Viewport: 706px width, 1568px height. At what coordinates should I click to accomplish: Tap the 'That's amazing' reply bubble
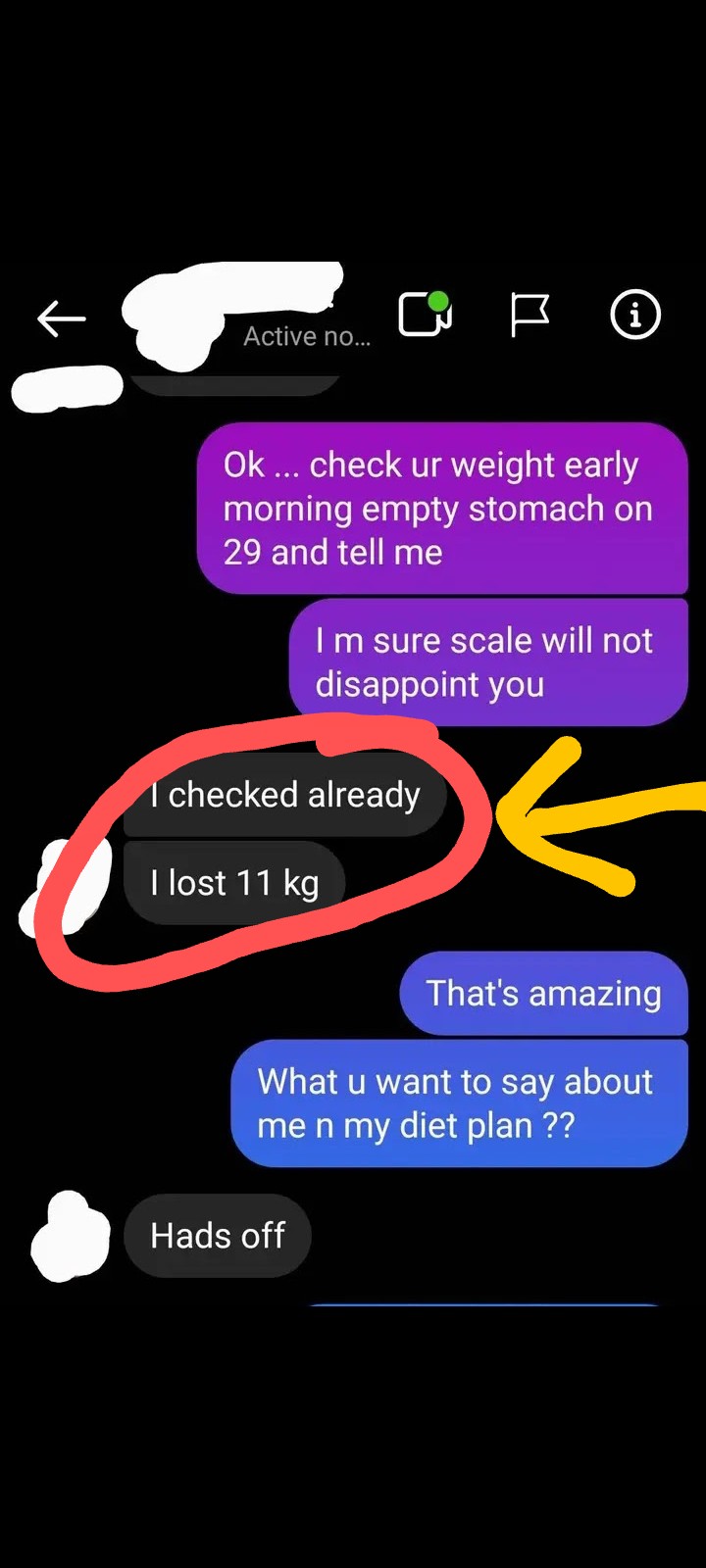pyautogui.click(x=542, y=993)
